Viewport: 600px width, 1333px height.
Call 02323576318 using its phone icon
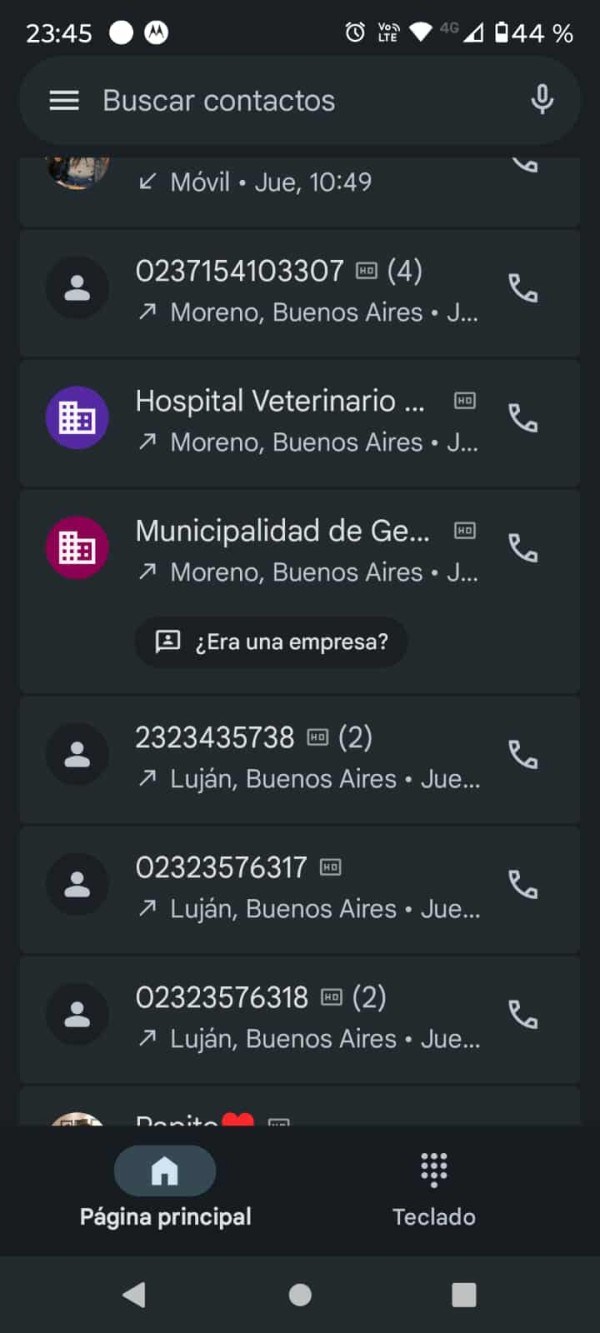click(523, 1015)
